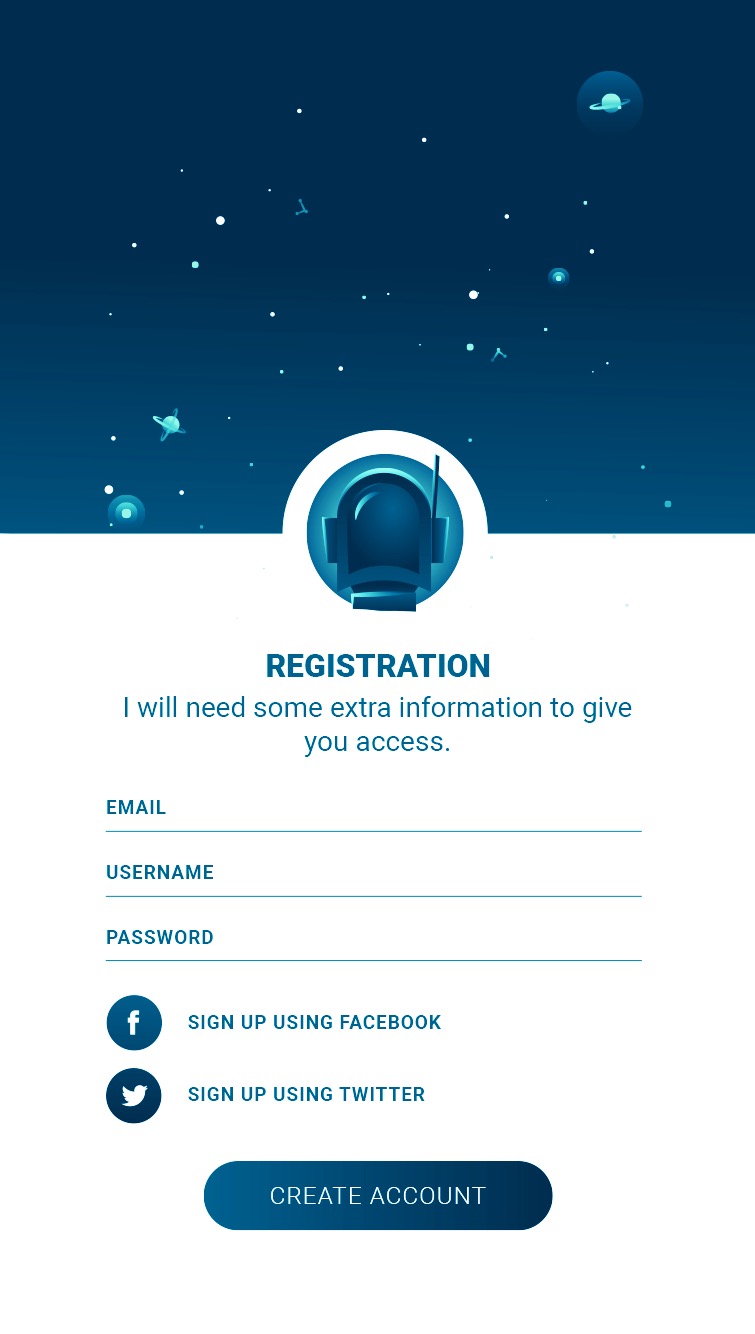Tap the Create Account button
This screenshot has height=1334, width=755.
click(x=377, y=1196)
